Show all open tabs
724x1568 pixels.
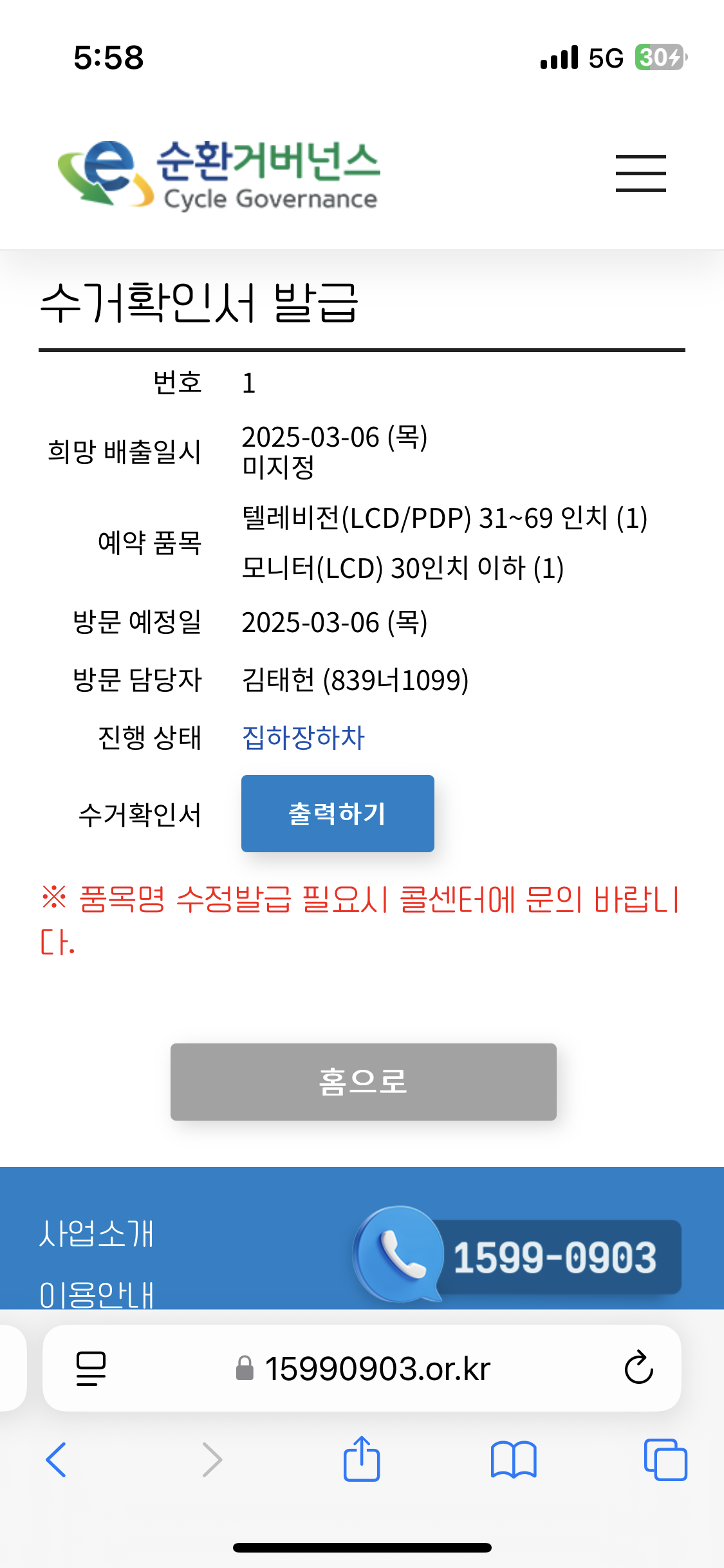[665, 1459]
